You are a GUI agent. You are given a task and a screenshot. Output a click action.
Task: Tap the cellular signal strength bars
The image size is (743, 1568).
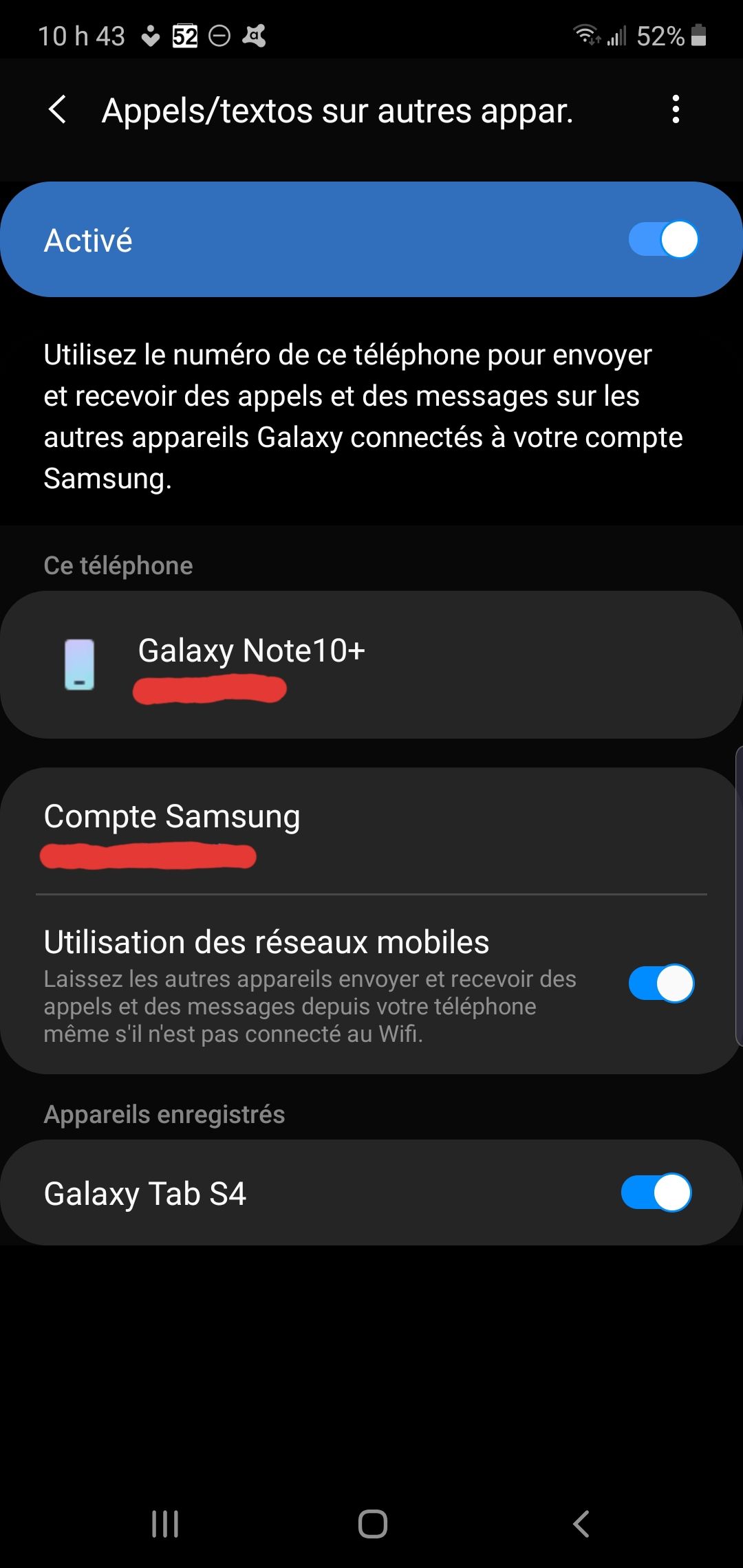617,36
